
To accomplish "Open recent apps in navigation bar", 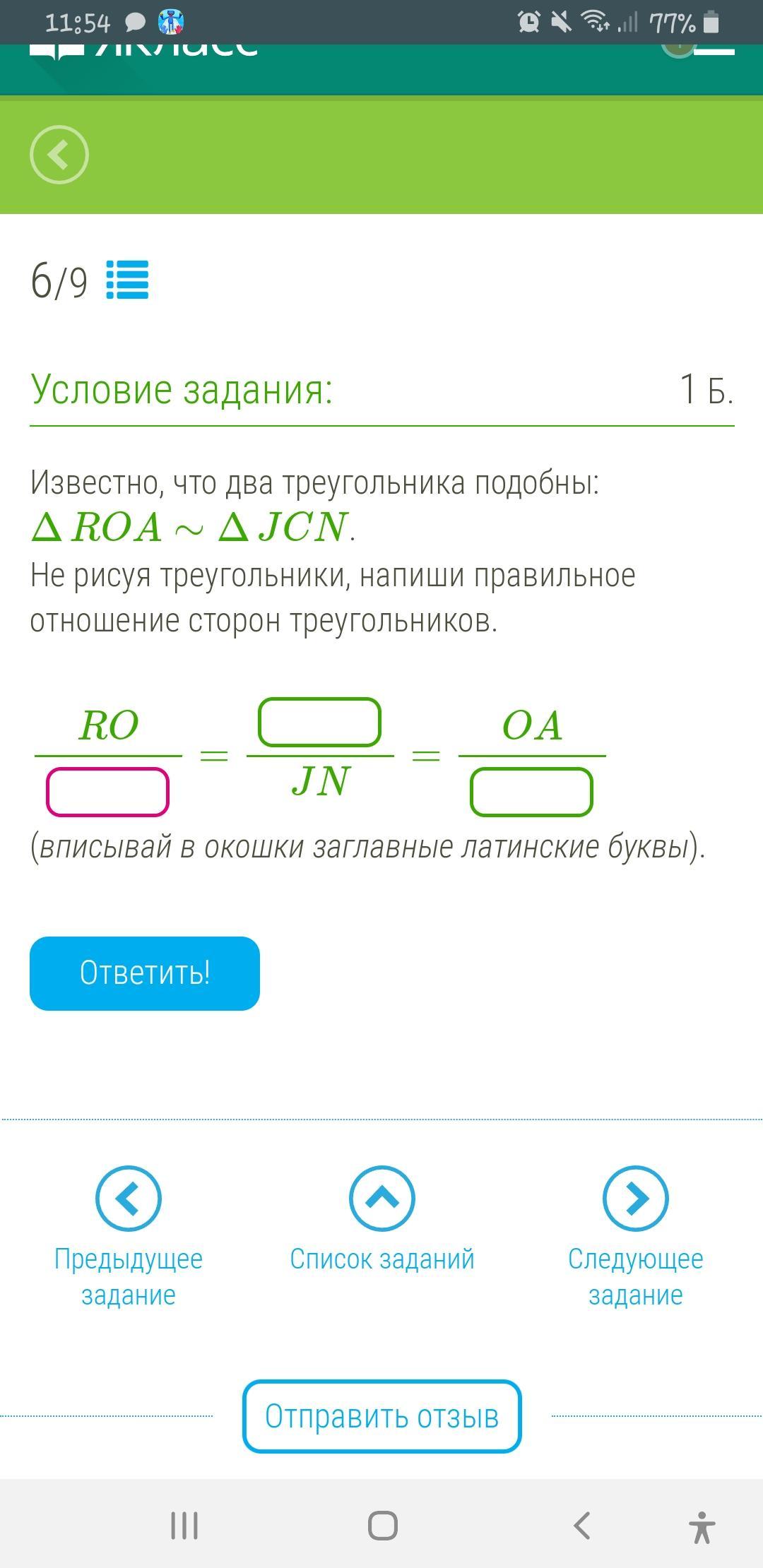I will (184, 1526).
